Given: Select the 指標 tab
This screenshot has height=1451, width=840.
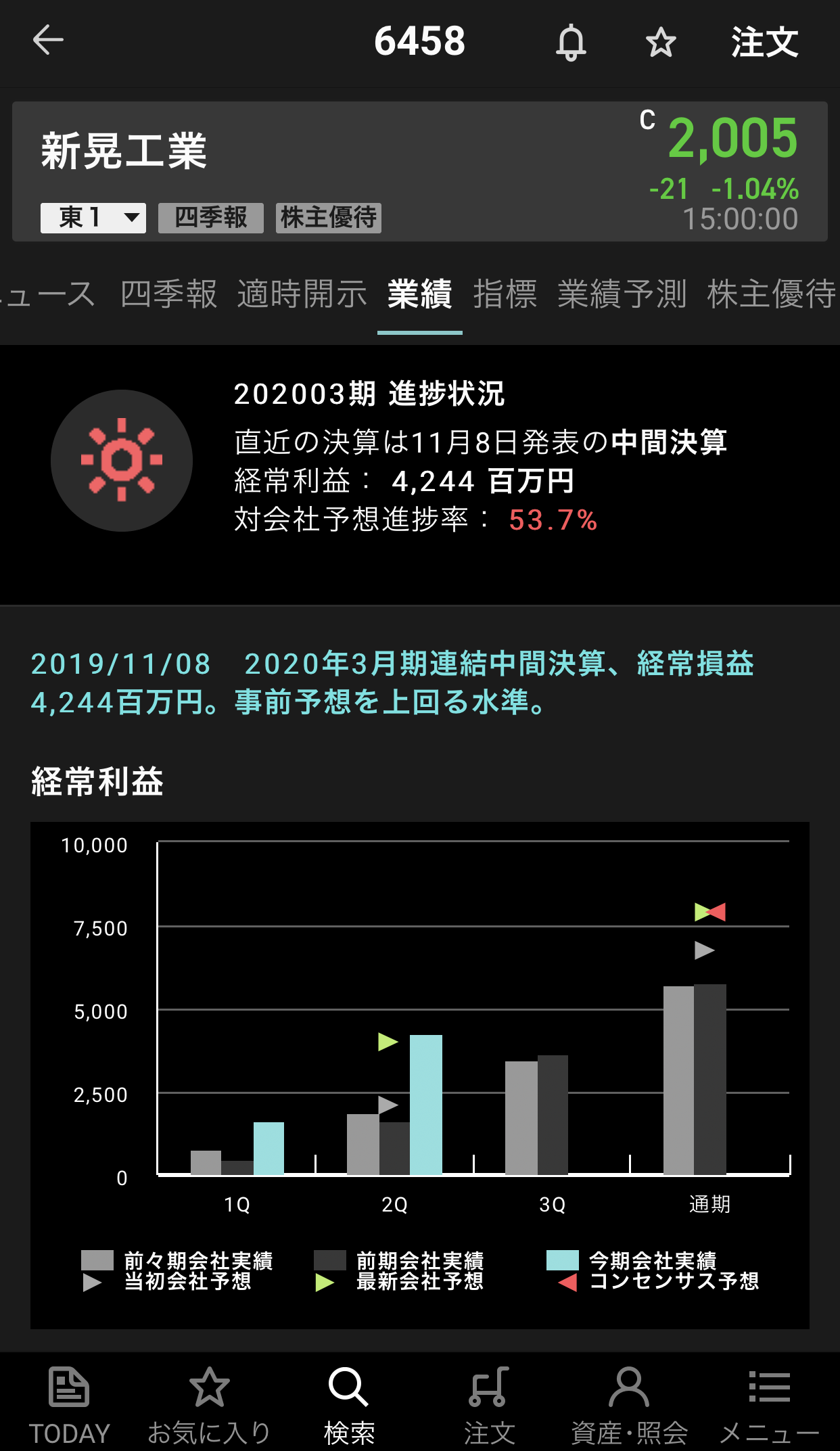Looking at the screenshot, I should (505, 295).
